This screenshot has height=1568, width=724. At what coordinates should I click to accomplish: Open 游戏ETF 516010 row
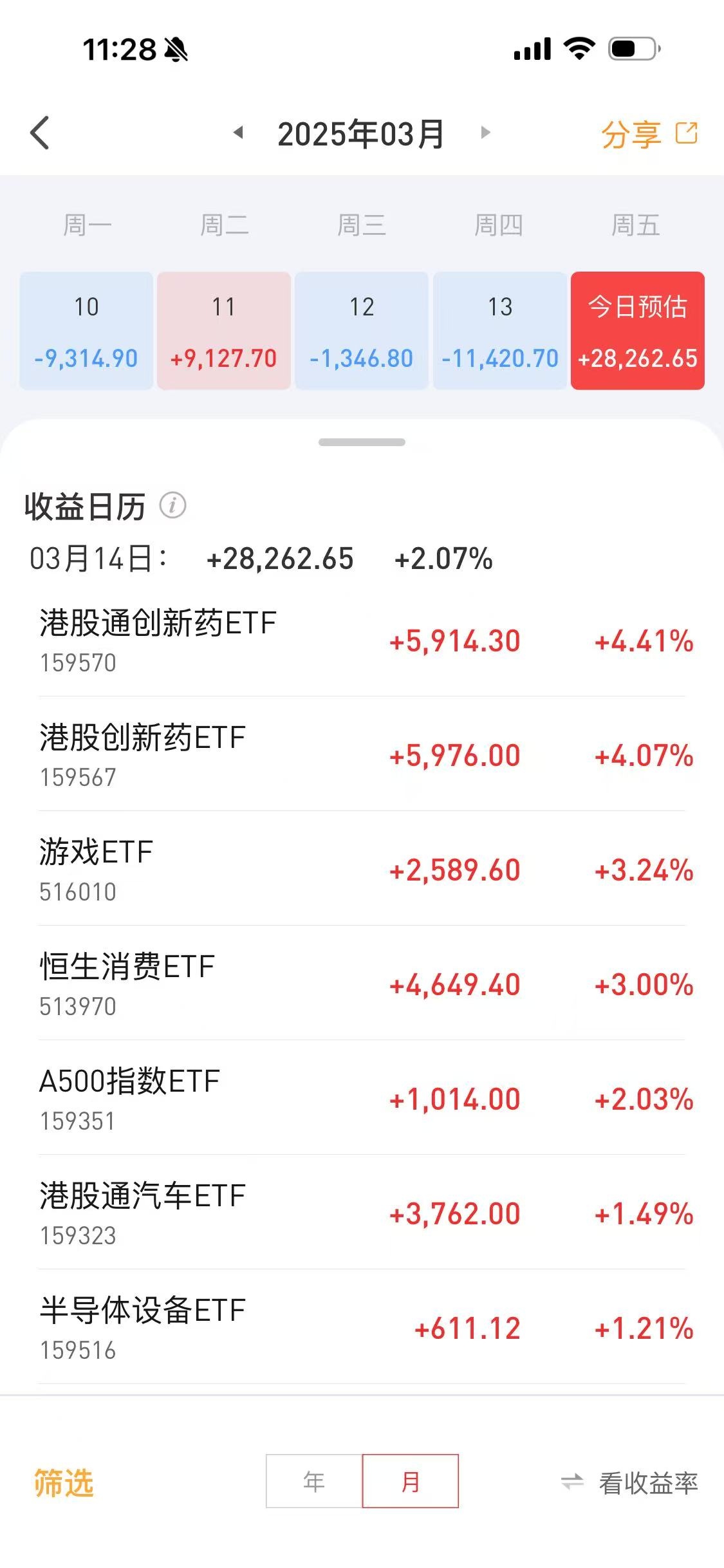click(x=362, y=869)
